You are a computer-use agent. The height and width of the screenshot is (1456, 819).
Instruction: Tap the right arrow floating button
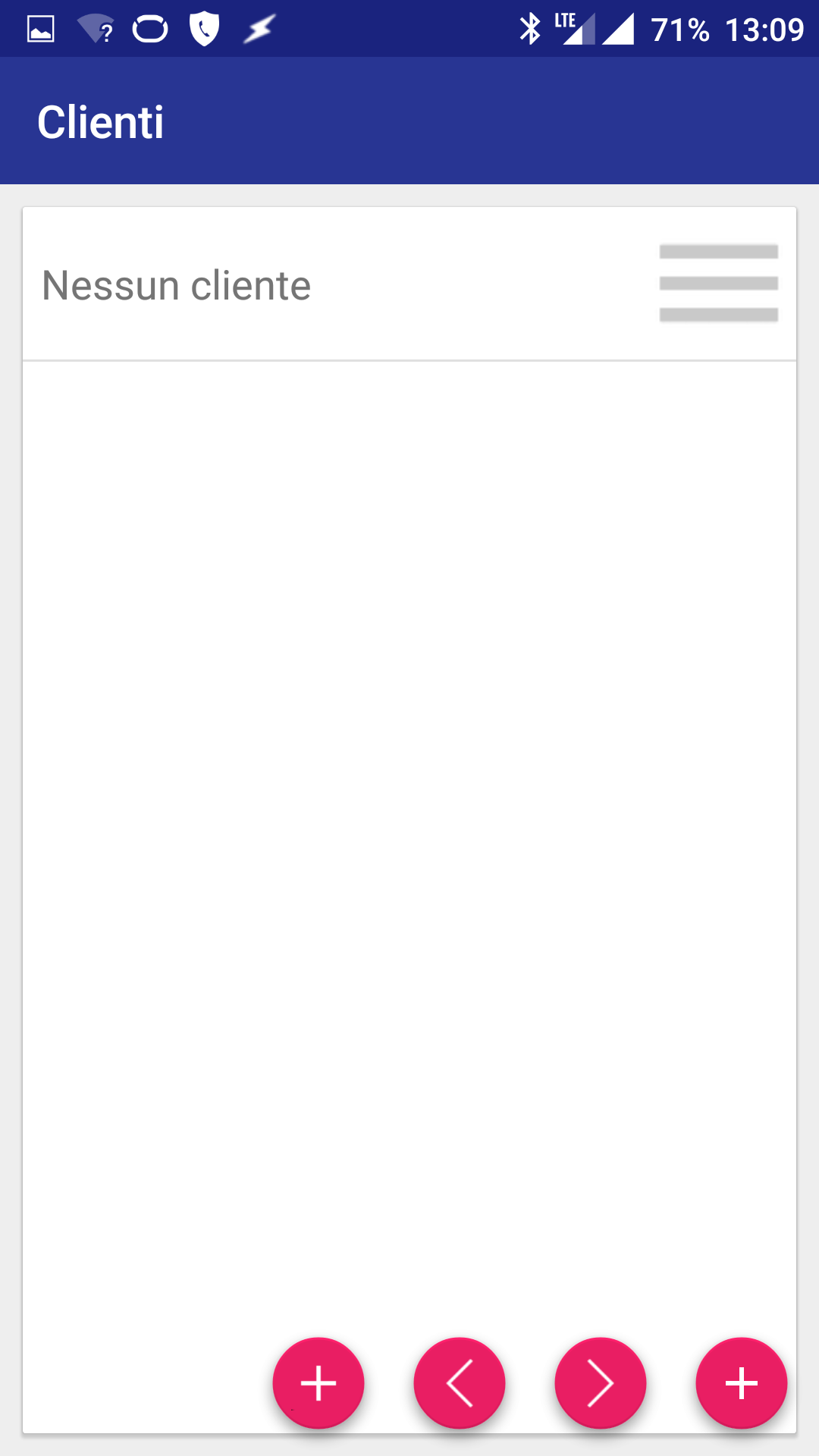(601, 1383)
